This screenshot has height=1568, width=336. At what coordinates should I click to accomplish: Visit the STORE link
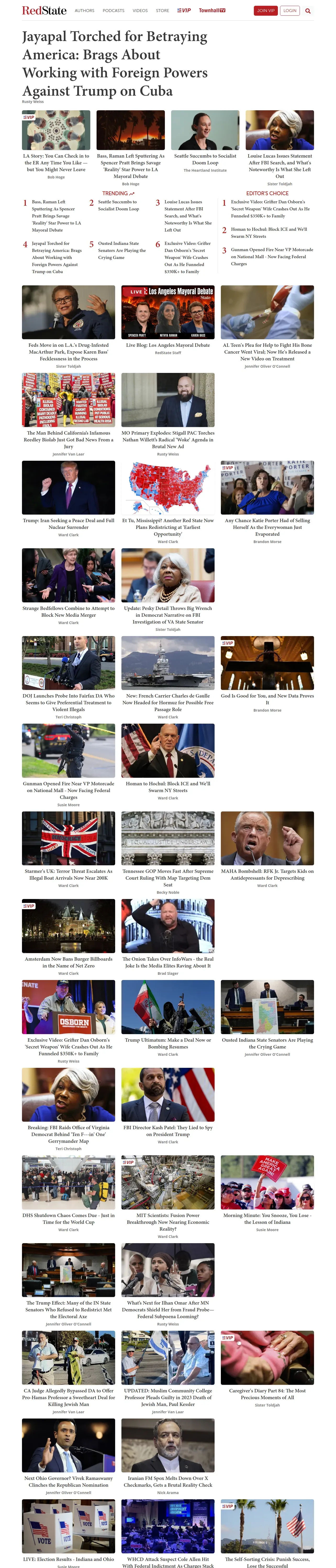point(162,10)
